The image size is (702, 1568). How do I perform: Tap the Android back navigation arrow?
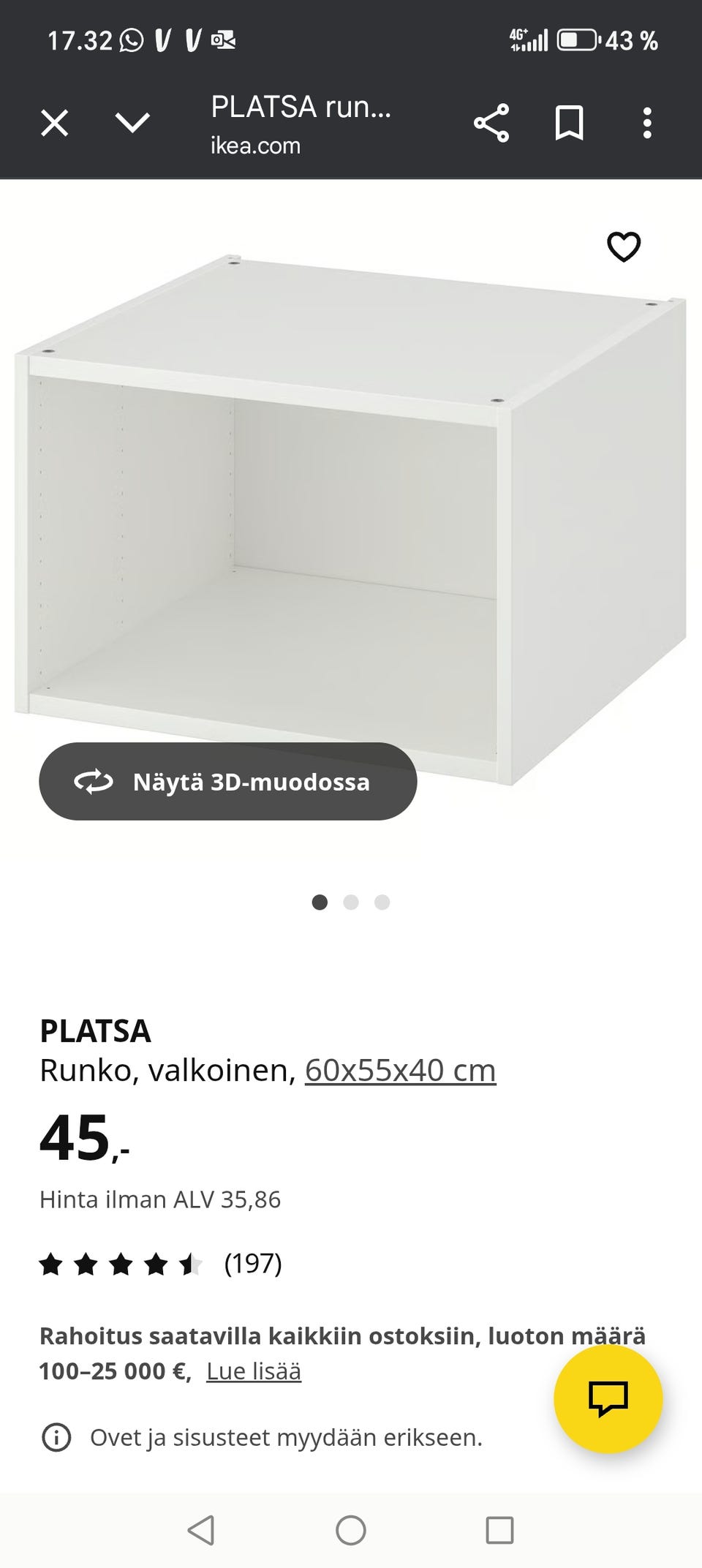(201, 1529)
